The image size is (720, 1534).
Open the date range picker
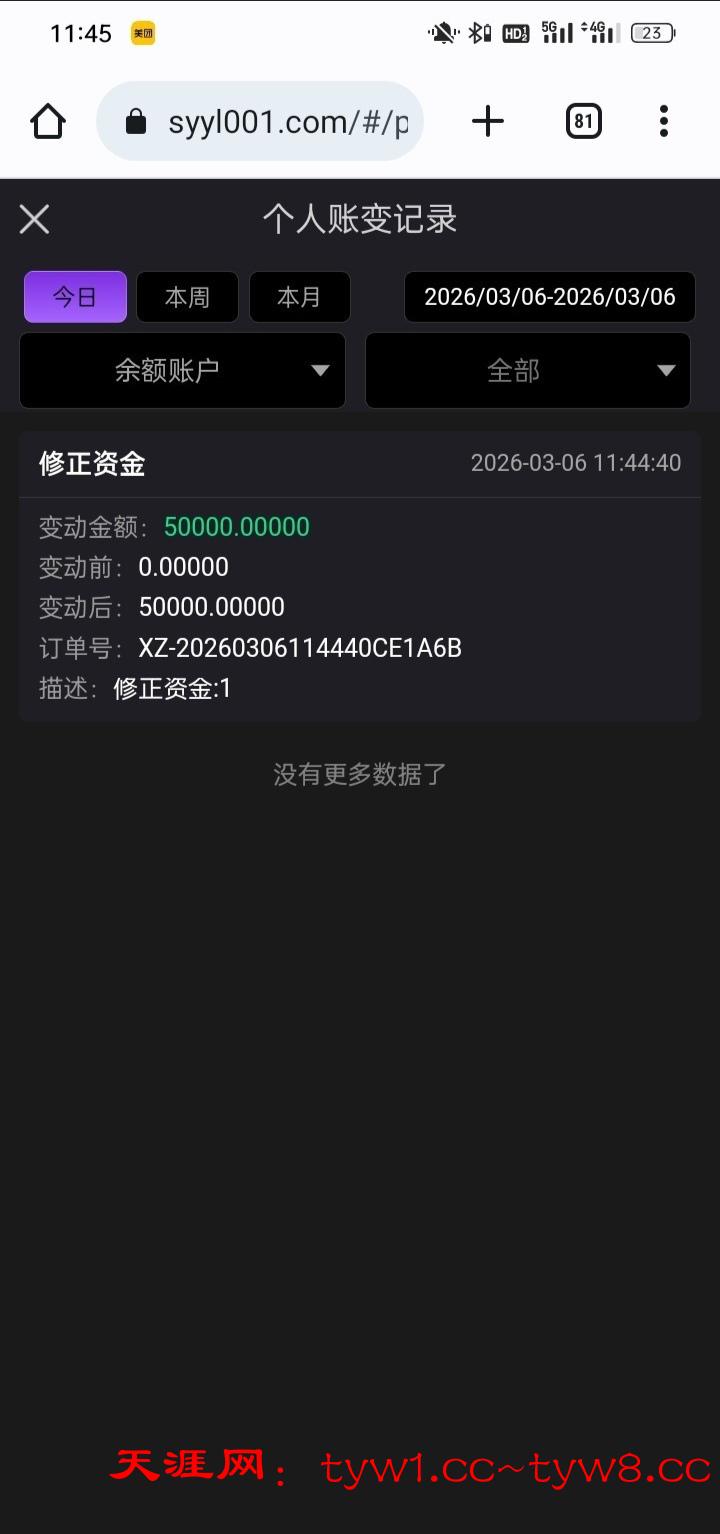pyautogui.click(x=549, y=297)
